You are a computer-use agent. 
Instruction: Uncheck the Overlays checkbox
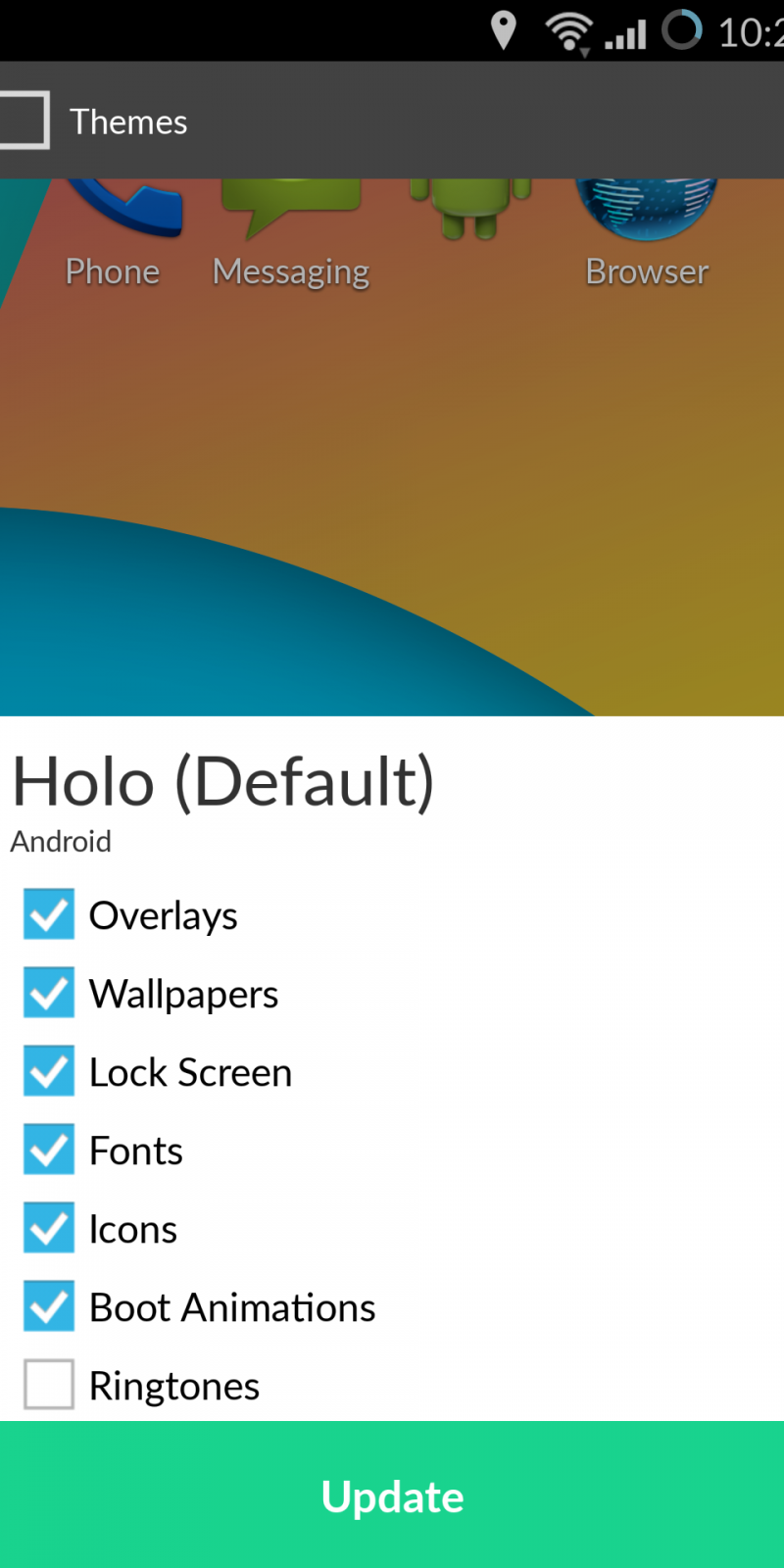[x=49, y=914]
